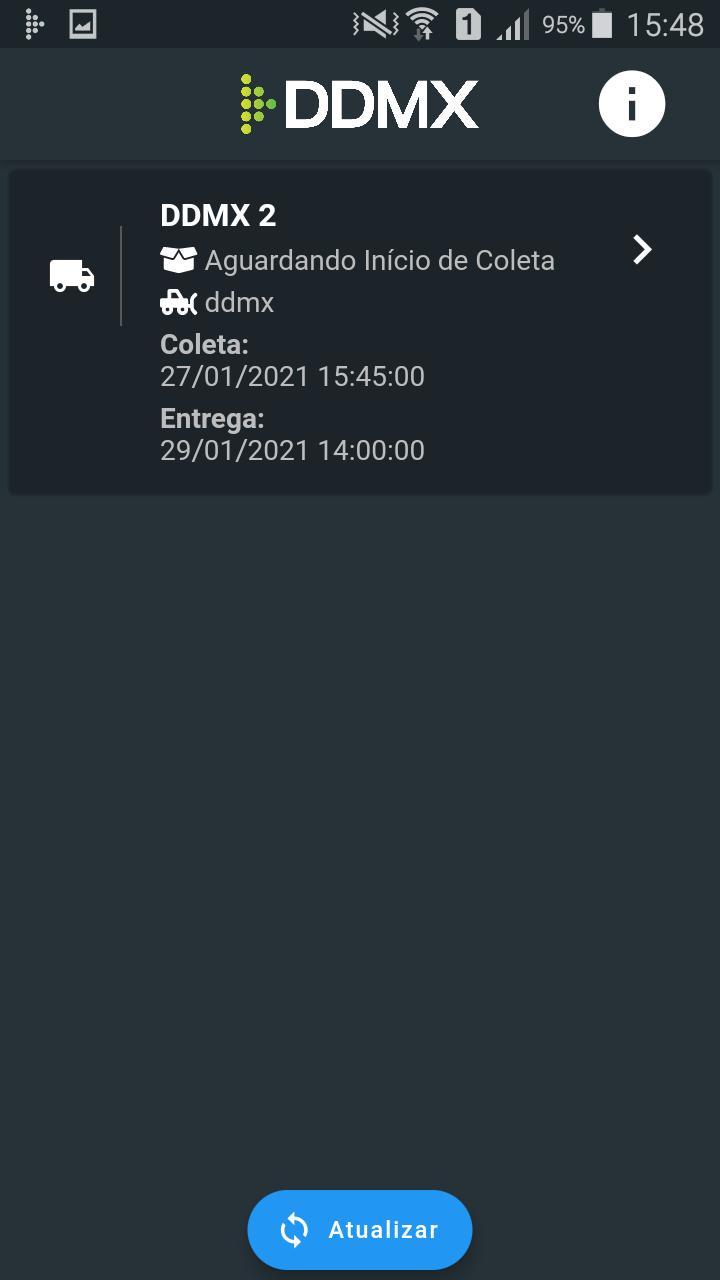Open the info icon in header
720x1280 pixels.
point(631,104)
